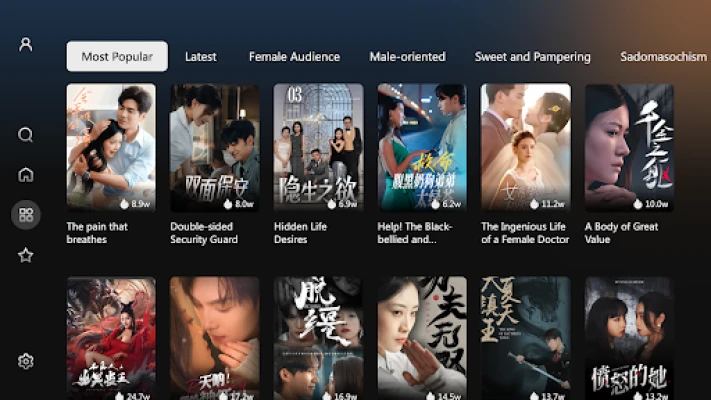The height and width of the screenshot is (400, 711).
Task: Open settings gear icon
Action: (26, 361)
